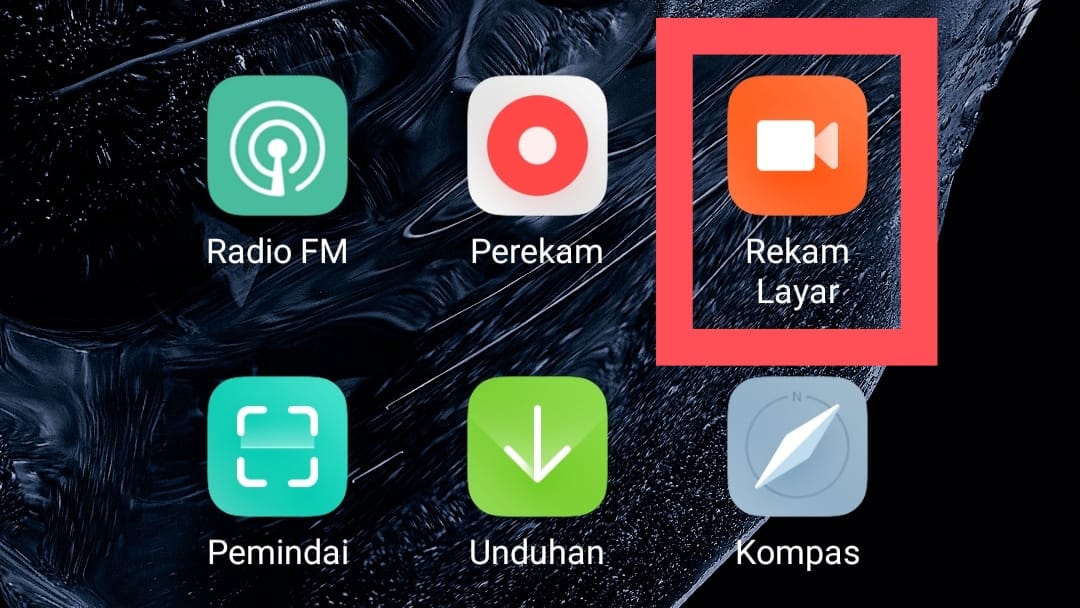Launch the Kompas compass app
This screenshot has width=1080, height=608.
pos(797,447)
